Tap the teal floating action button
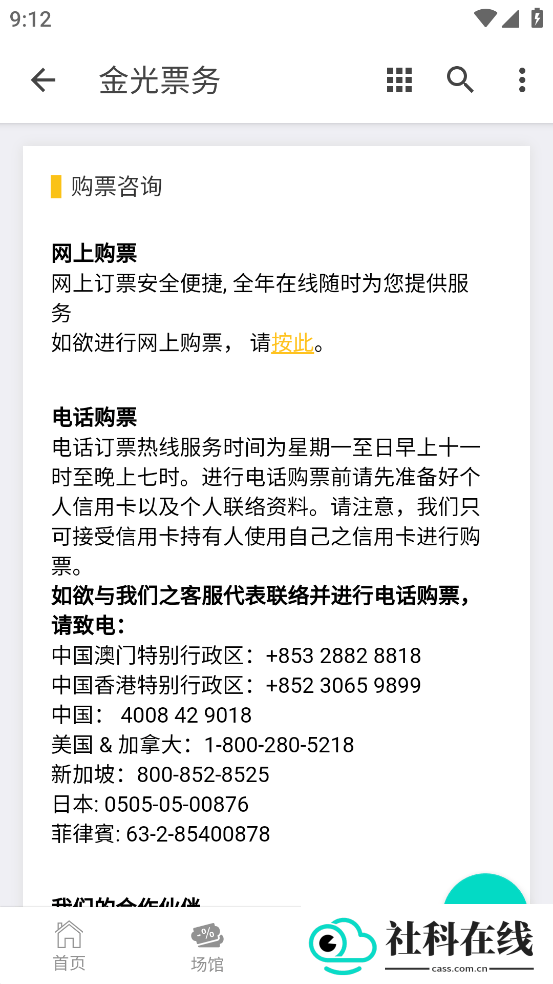 click(x=485, y=890)
